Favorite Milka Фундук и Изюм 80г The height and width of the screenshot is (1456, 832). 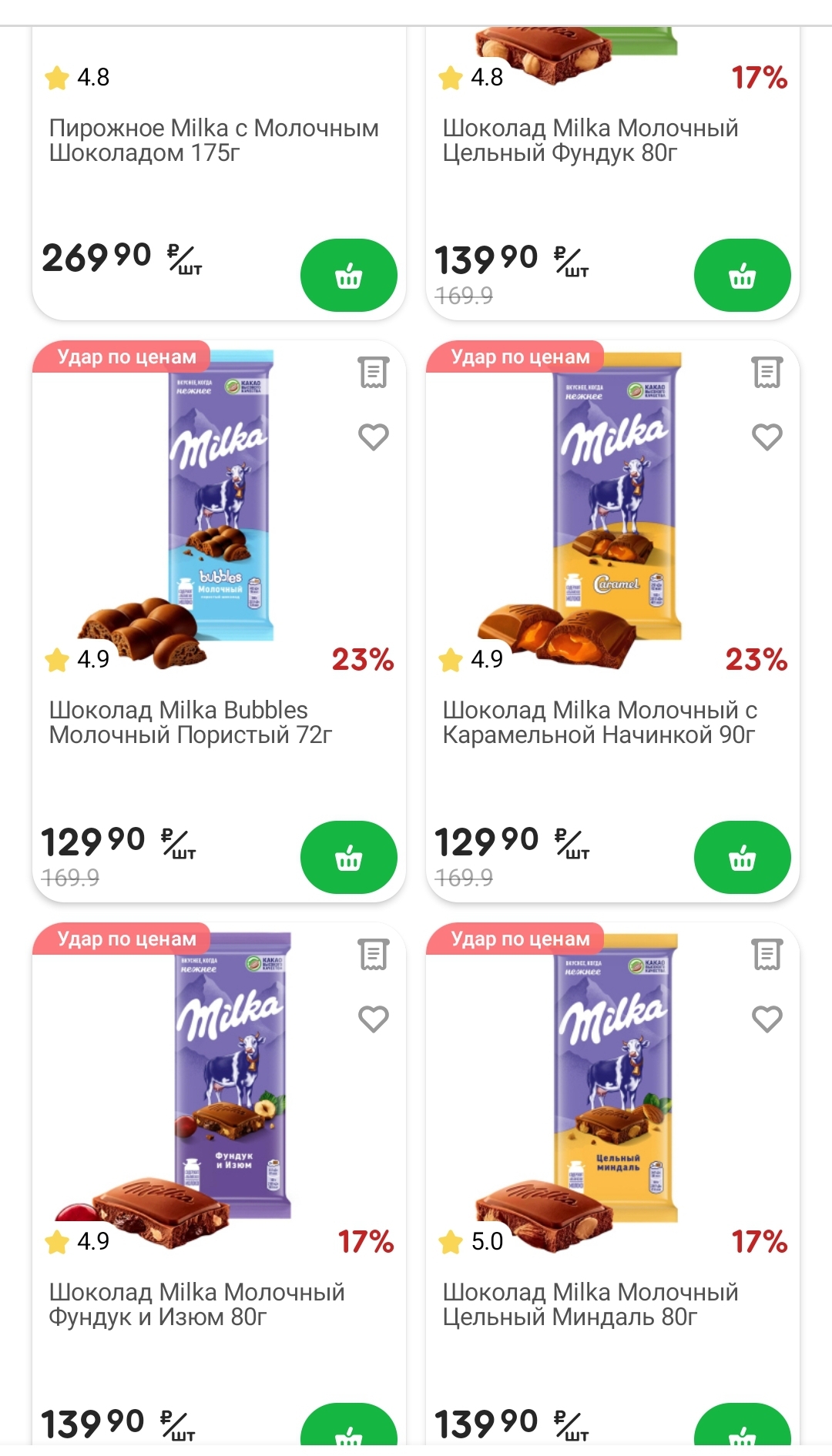tap(374, 1019)
